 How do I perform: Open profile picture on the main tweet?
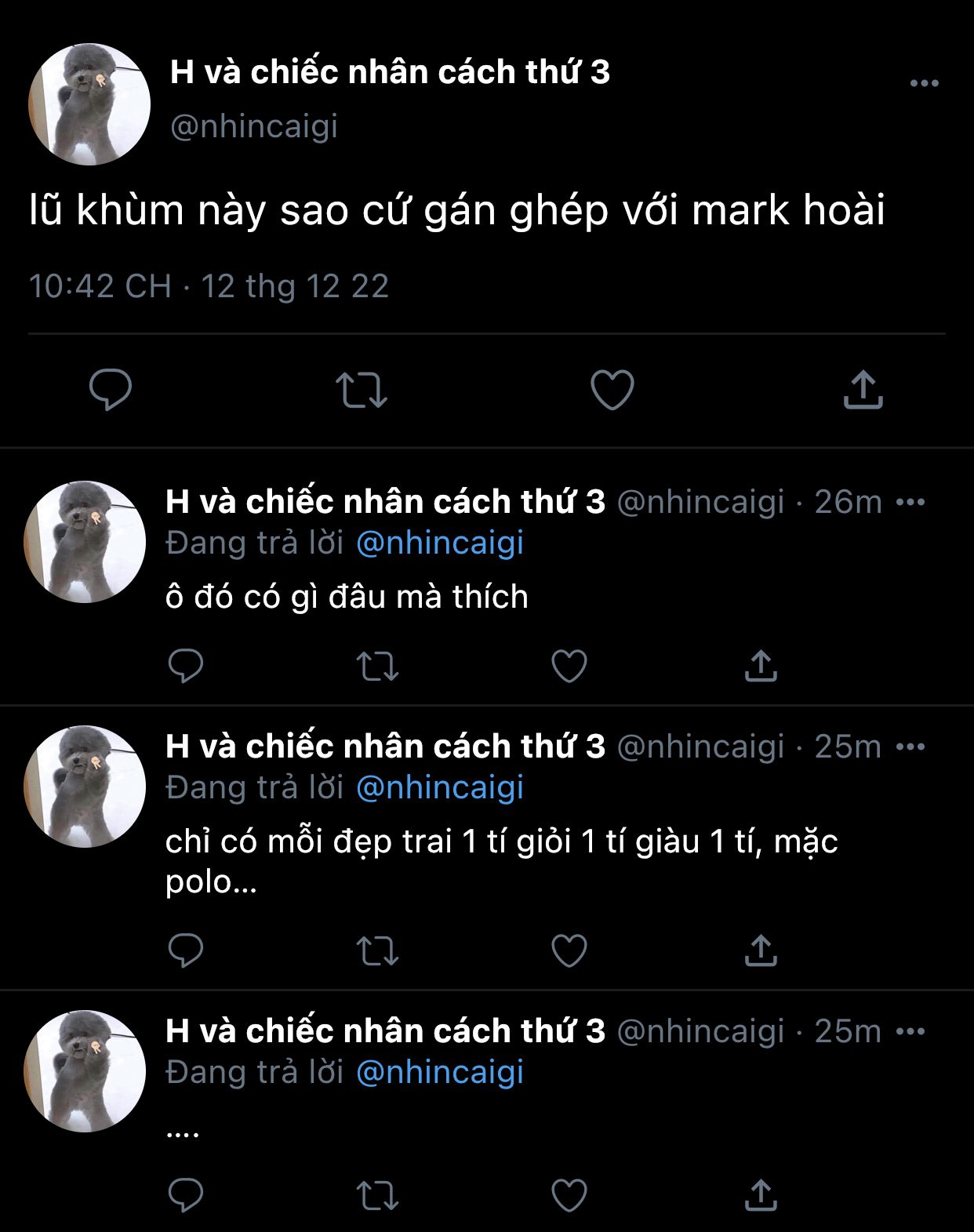click(x=89, y=104)
